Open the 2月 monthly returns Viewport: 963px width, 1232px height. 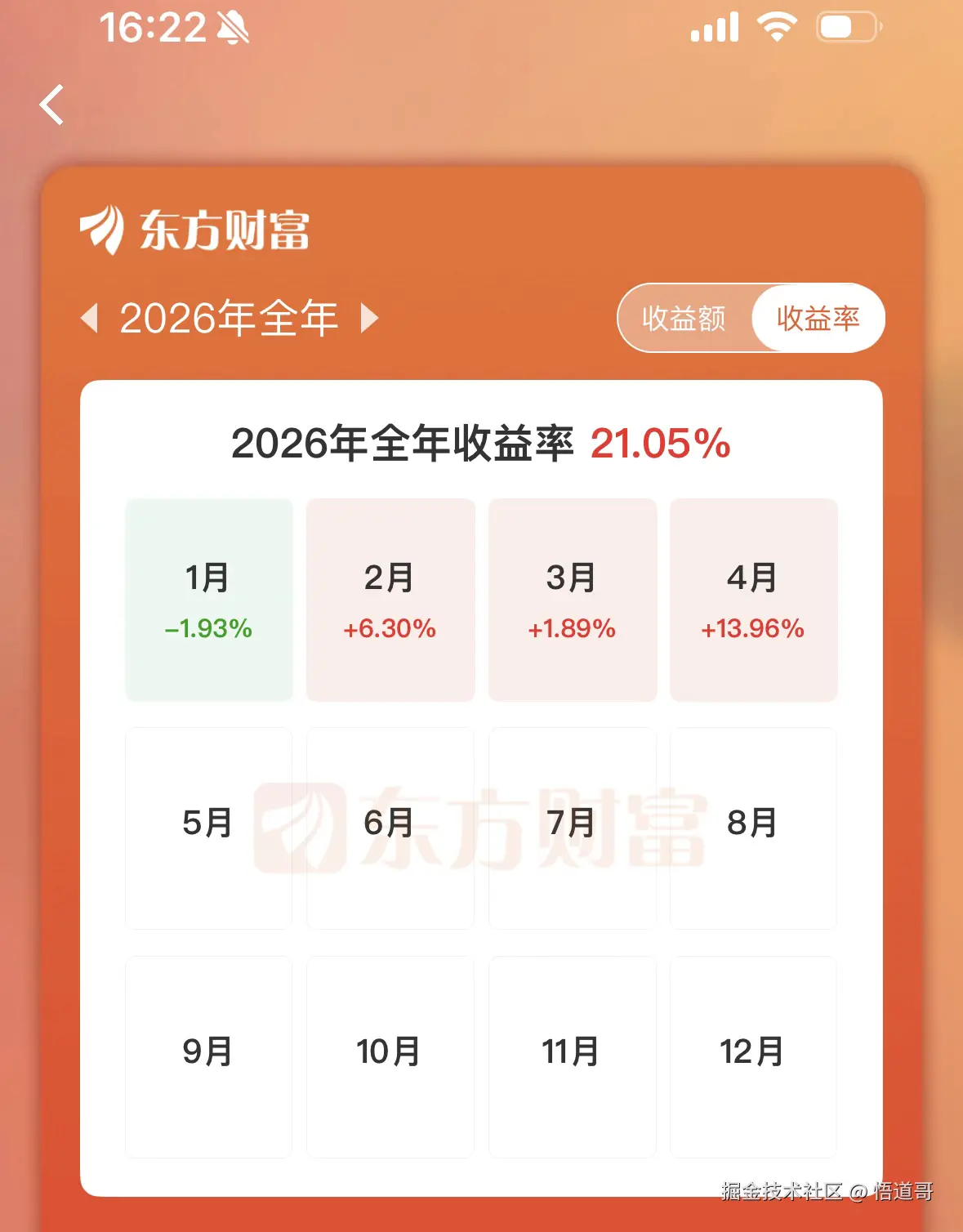coord(390,599)
